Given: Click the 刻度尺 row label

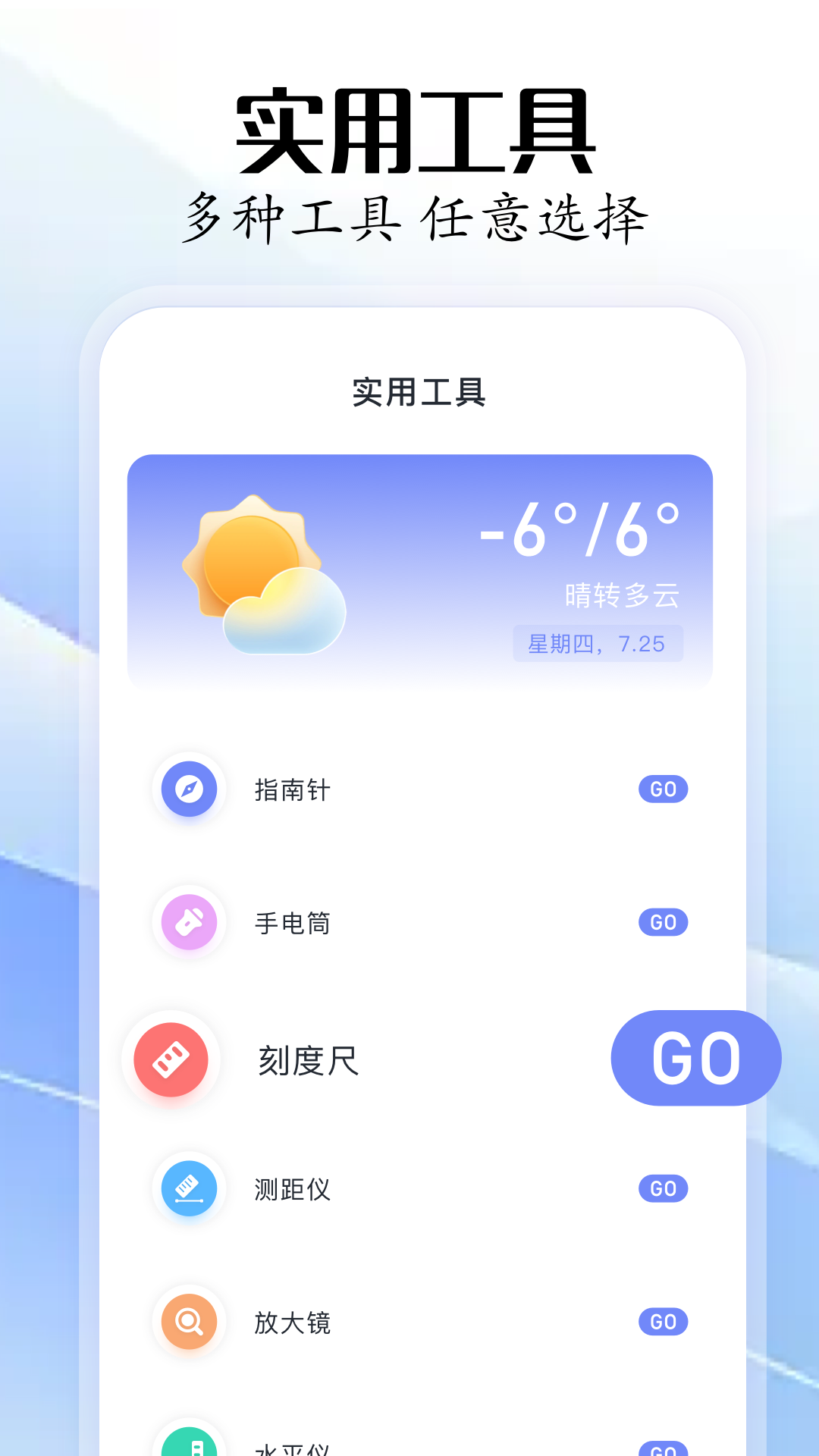Looking at the screenshot, I should [x=307, y=1059].
